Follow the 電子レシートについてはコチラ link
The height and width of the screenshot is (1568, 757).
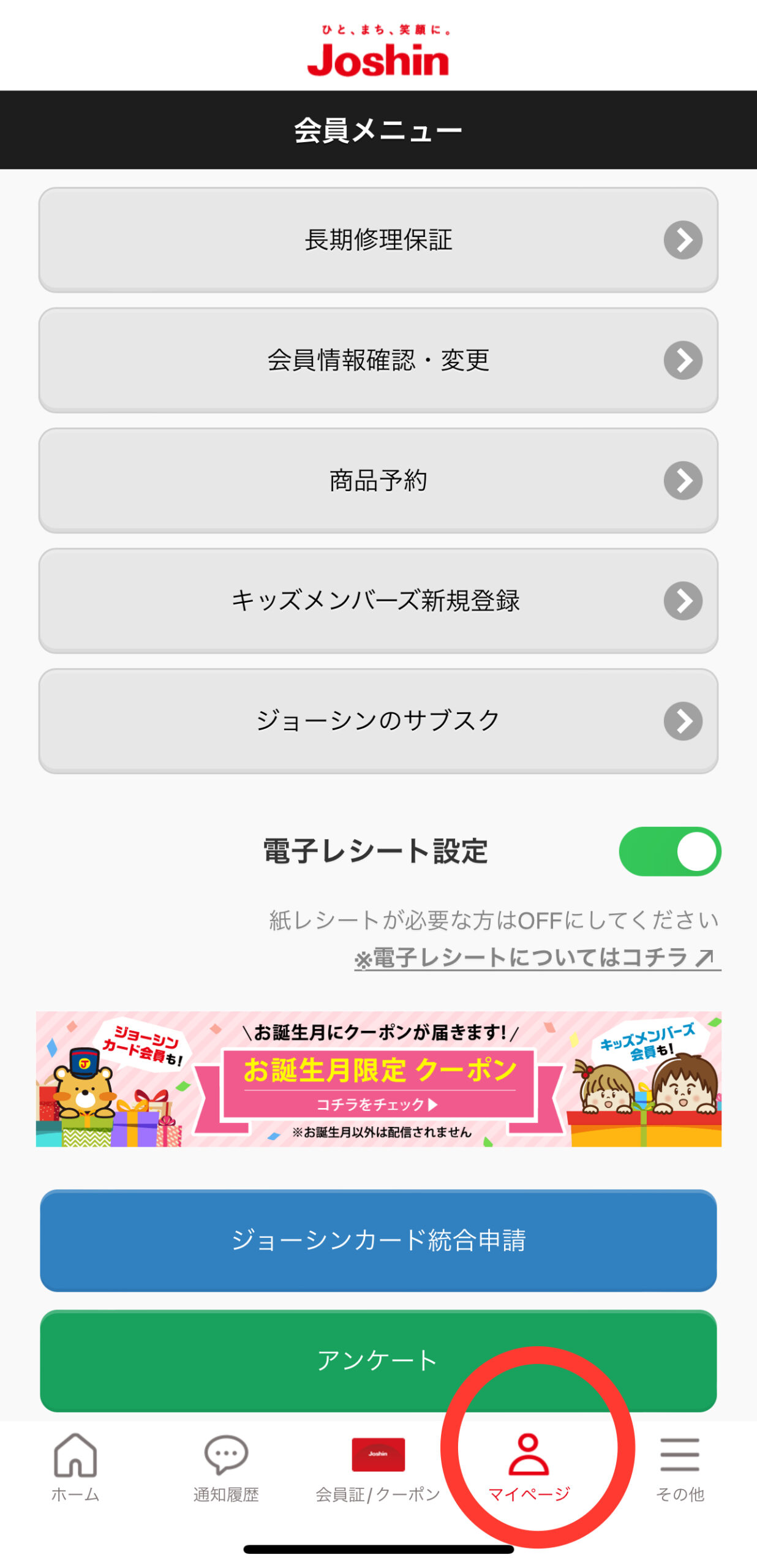click(537, 957)
